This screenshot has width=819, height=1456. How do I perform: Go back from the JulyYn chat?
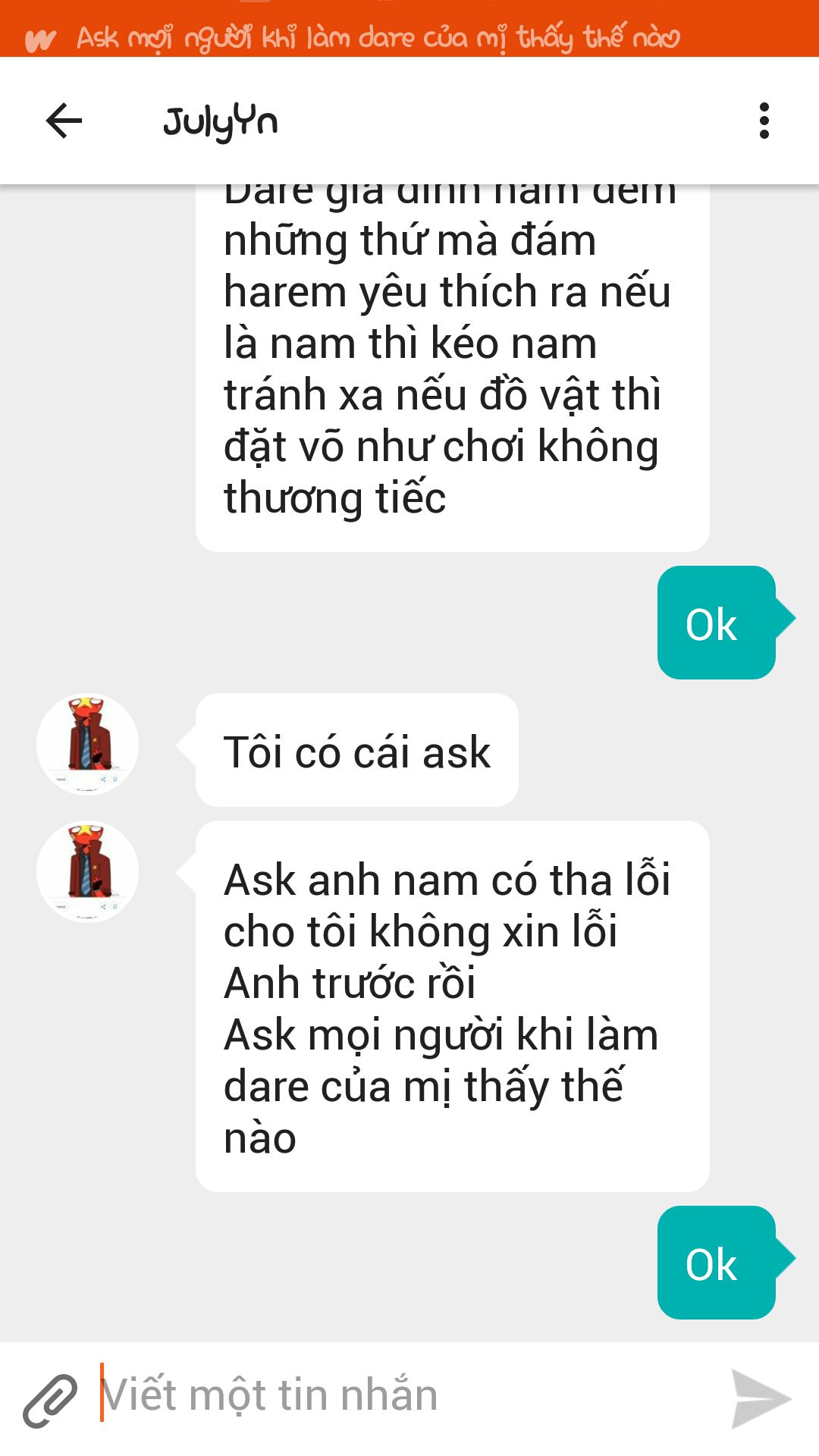(x=64, y=121)
